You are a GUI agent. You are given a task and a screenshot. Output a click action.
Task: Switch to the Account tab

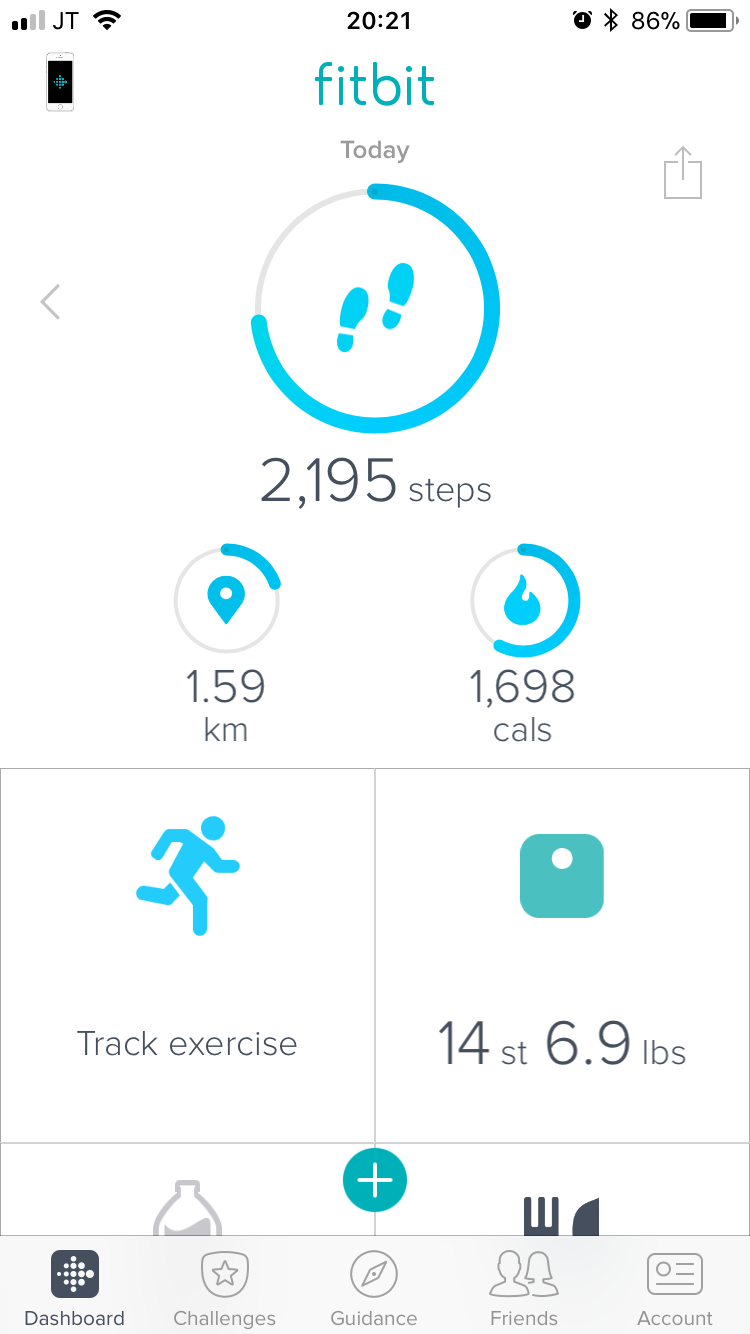pos(675,1288)
